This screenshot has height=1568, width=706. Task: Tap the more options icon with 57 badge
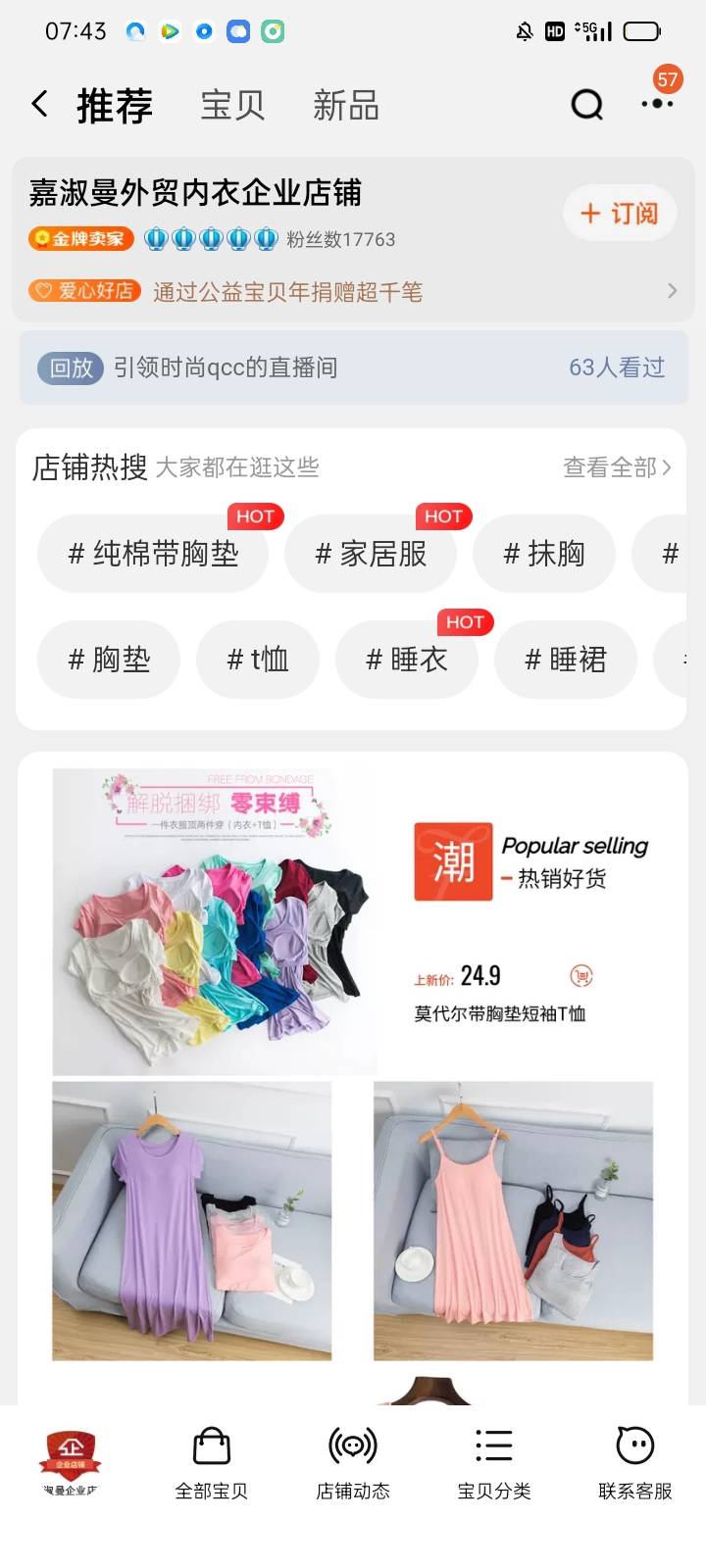coord(655,104)
